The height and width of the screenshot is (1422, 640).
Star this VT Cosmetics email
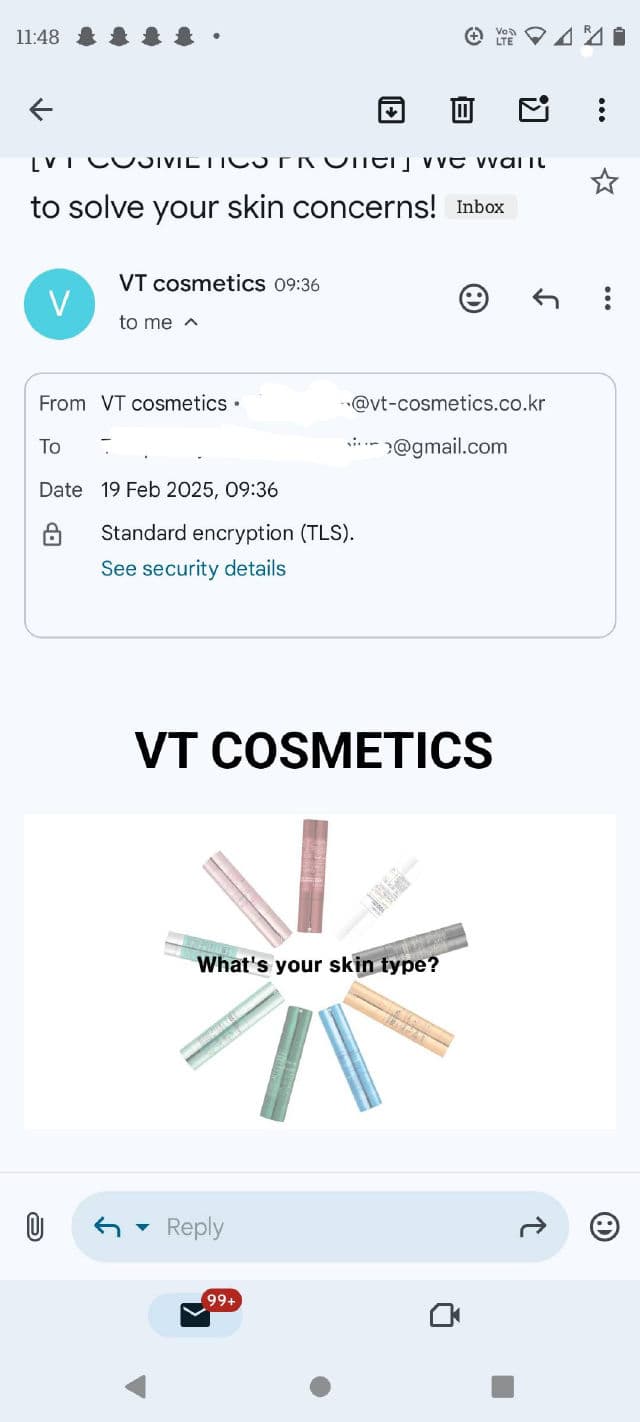point(604,182)
